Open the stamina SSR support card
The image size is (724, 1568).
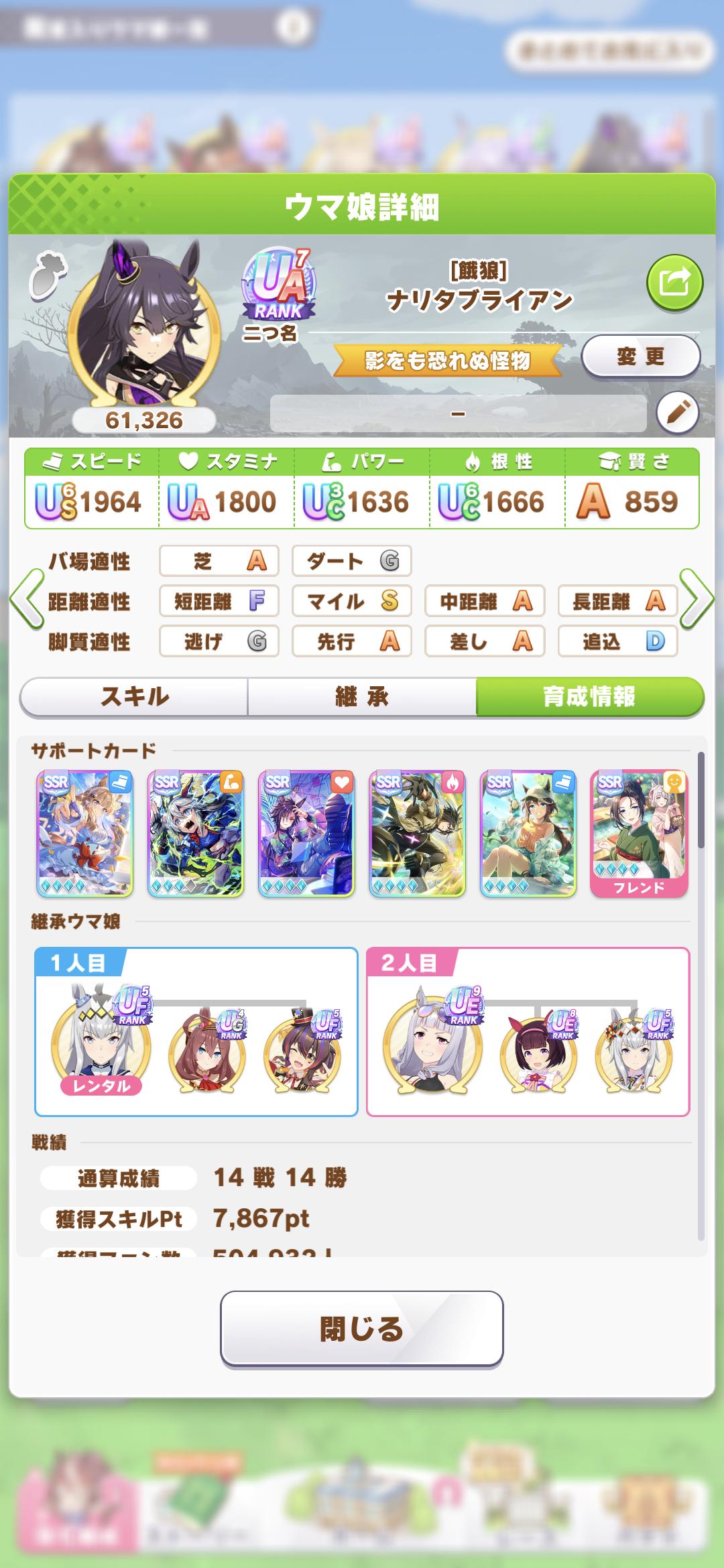[x=306, y=833]
